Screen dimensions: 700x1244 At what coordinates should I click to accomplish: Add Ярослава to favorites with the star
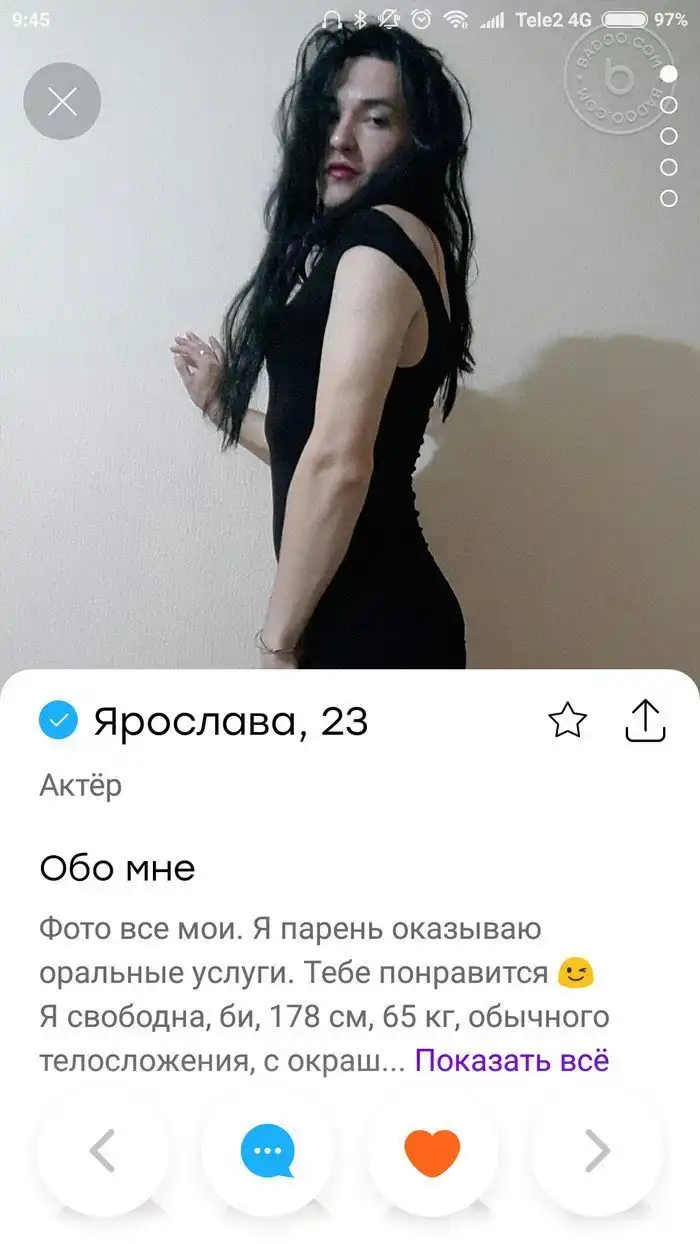click(567, 720)
